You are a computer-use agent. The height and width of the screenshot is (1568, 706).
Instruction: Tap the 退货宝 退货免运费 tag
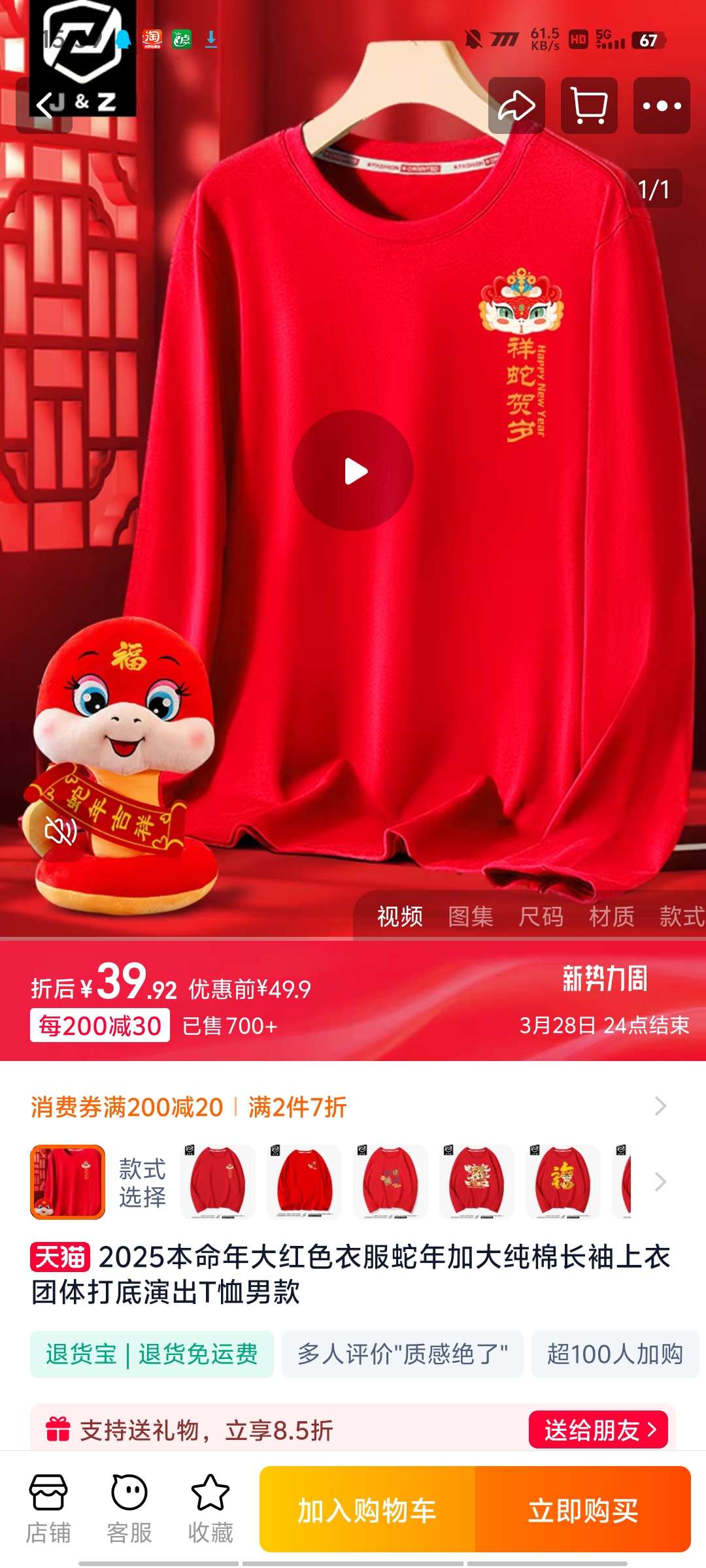point(152,1354)
